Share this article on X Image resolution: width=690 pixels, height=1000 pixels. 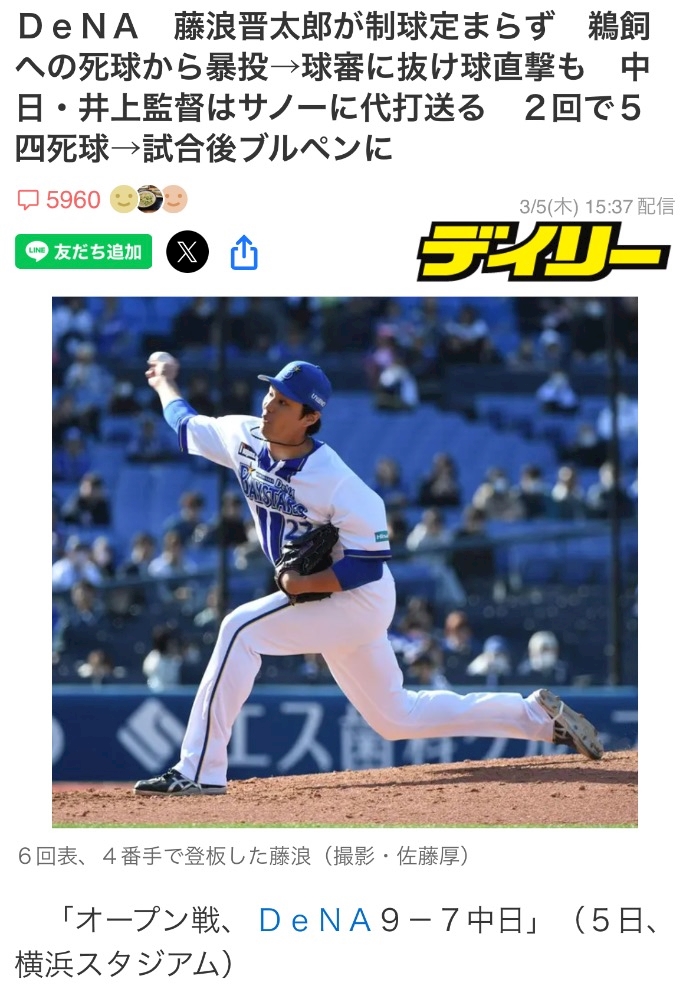pos(187,252)
